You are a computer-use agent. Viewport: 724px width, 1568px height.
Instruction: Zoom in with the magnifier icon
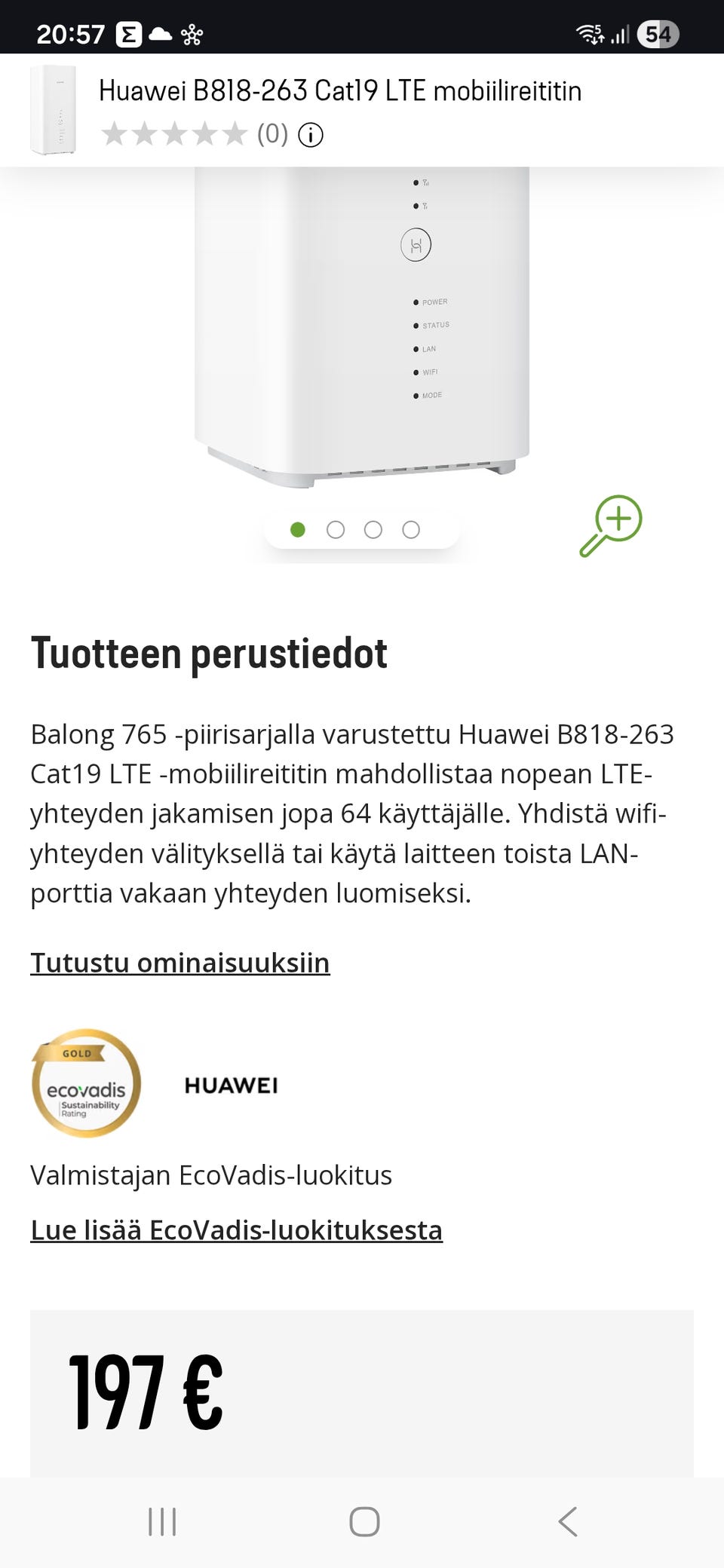click(611, 525)
